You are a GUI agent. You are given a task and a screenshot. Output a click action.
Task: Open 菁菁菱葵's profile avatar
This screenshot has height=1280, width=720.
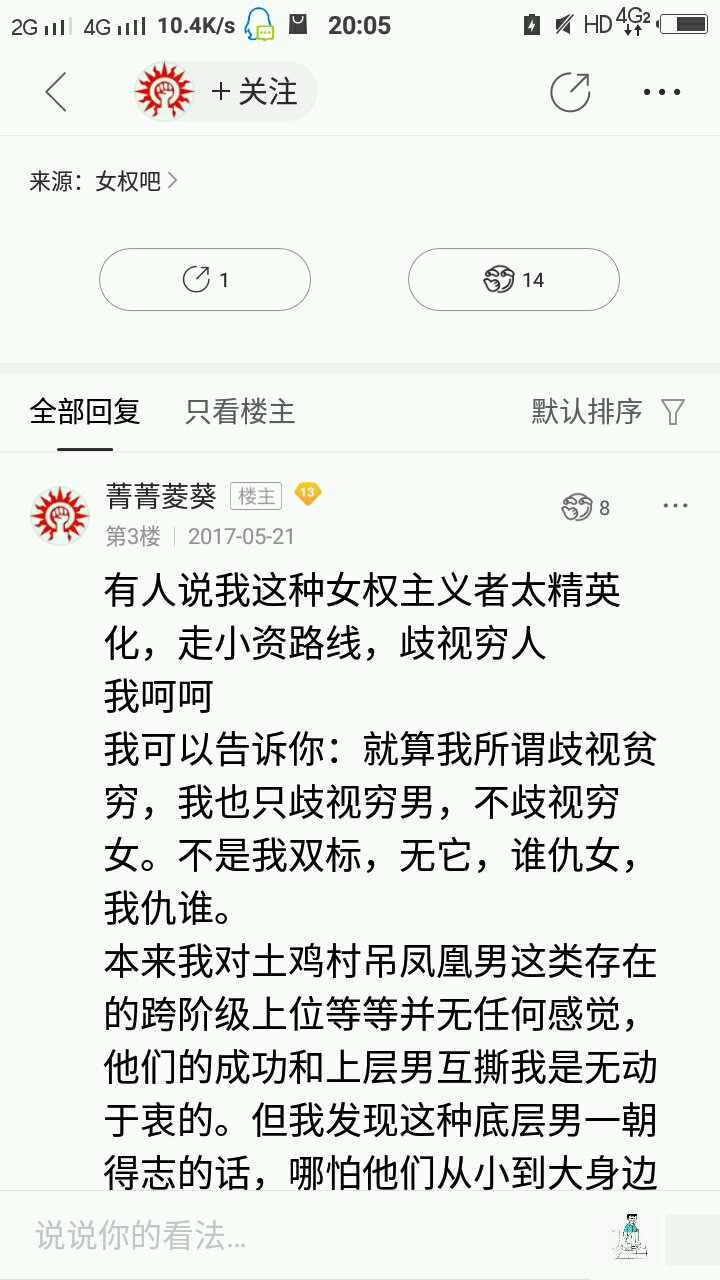coord(60,515)
